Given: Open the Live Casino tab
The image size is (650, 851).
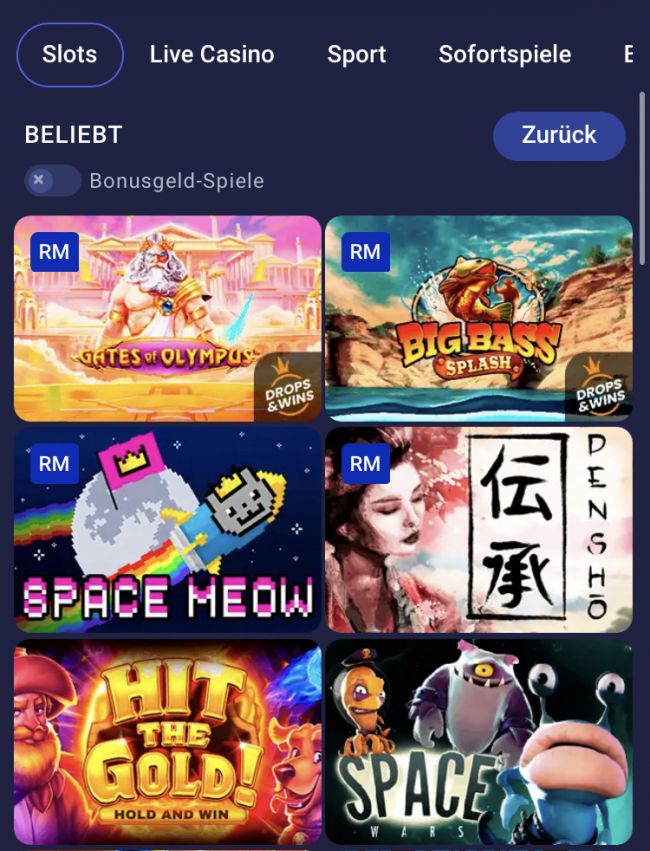Looking at the screenshot, I should point(211,54).
